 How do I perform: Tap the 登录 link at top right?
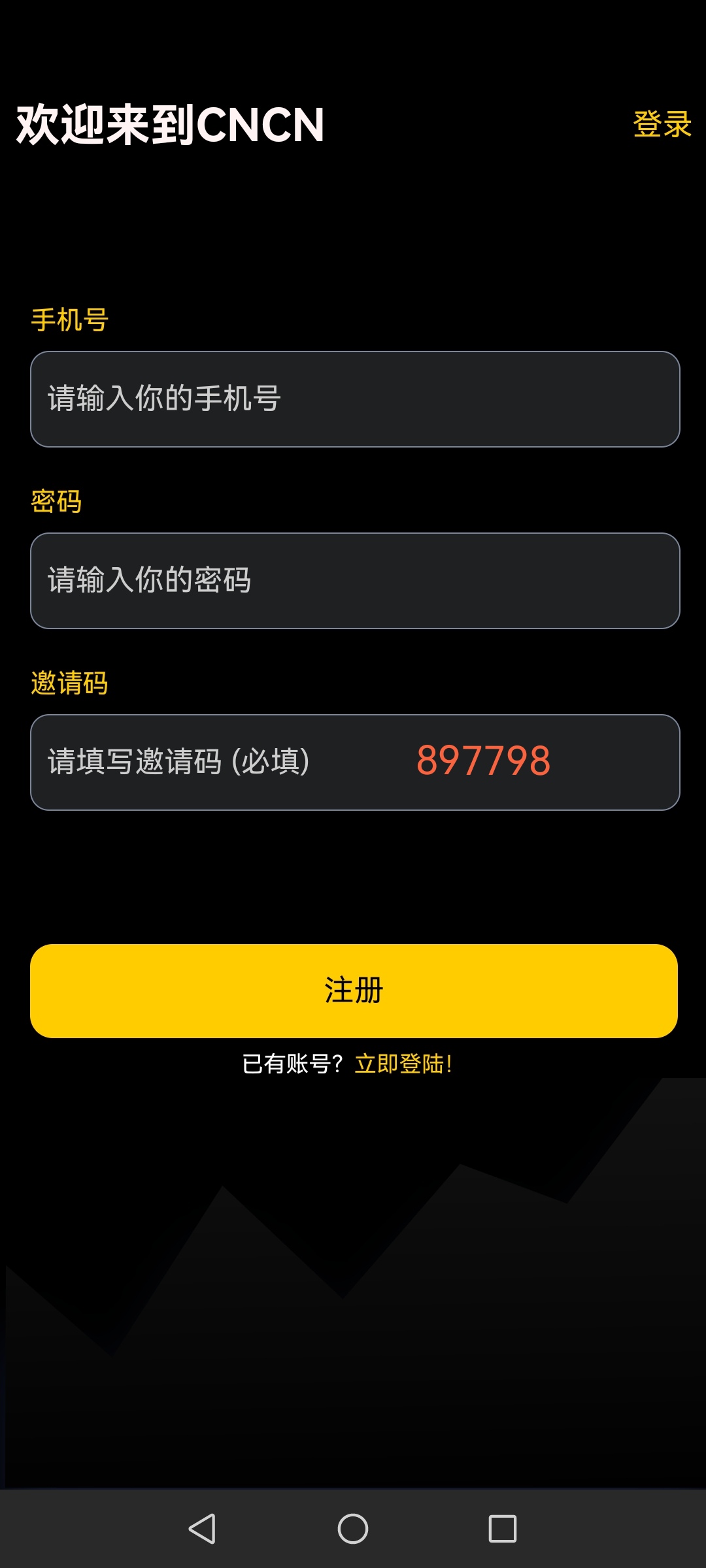tap(662, 124)
